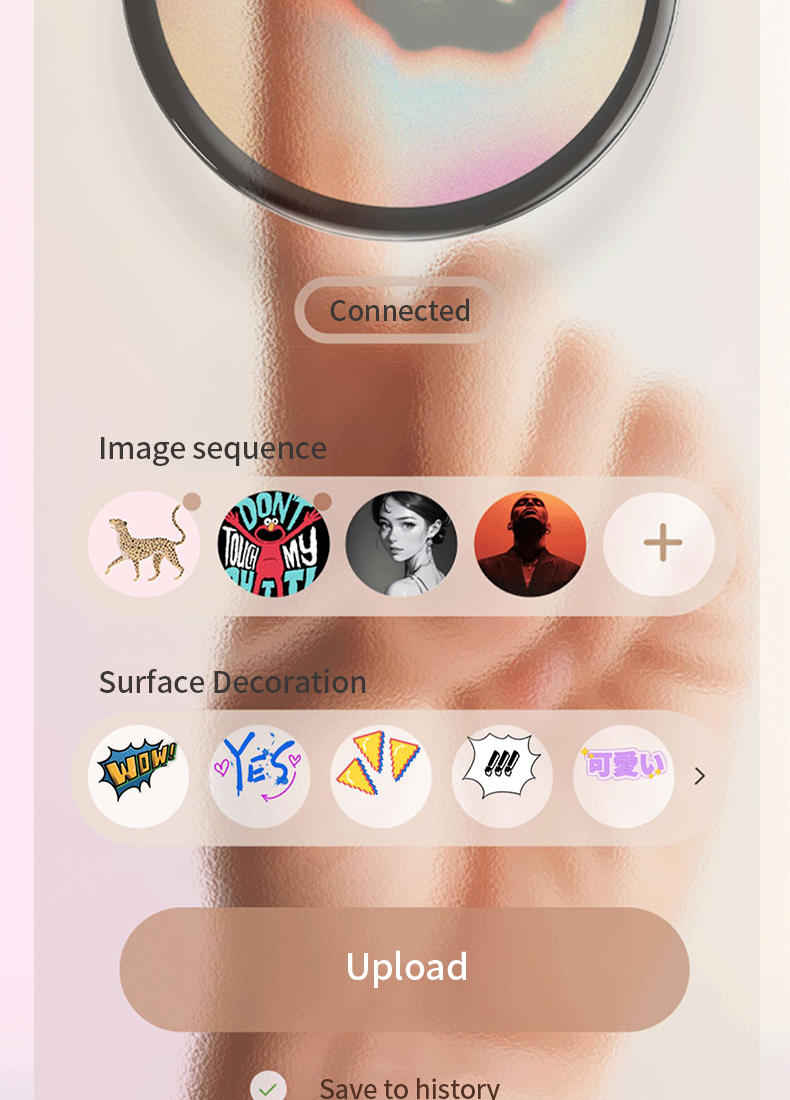Choose the nacho chips sticker
Viewport: 790px width, 1100px height.
380,776
